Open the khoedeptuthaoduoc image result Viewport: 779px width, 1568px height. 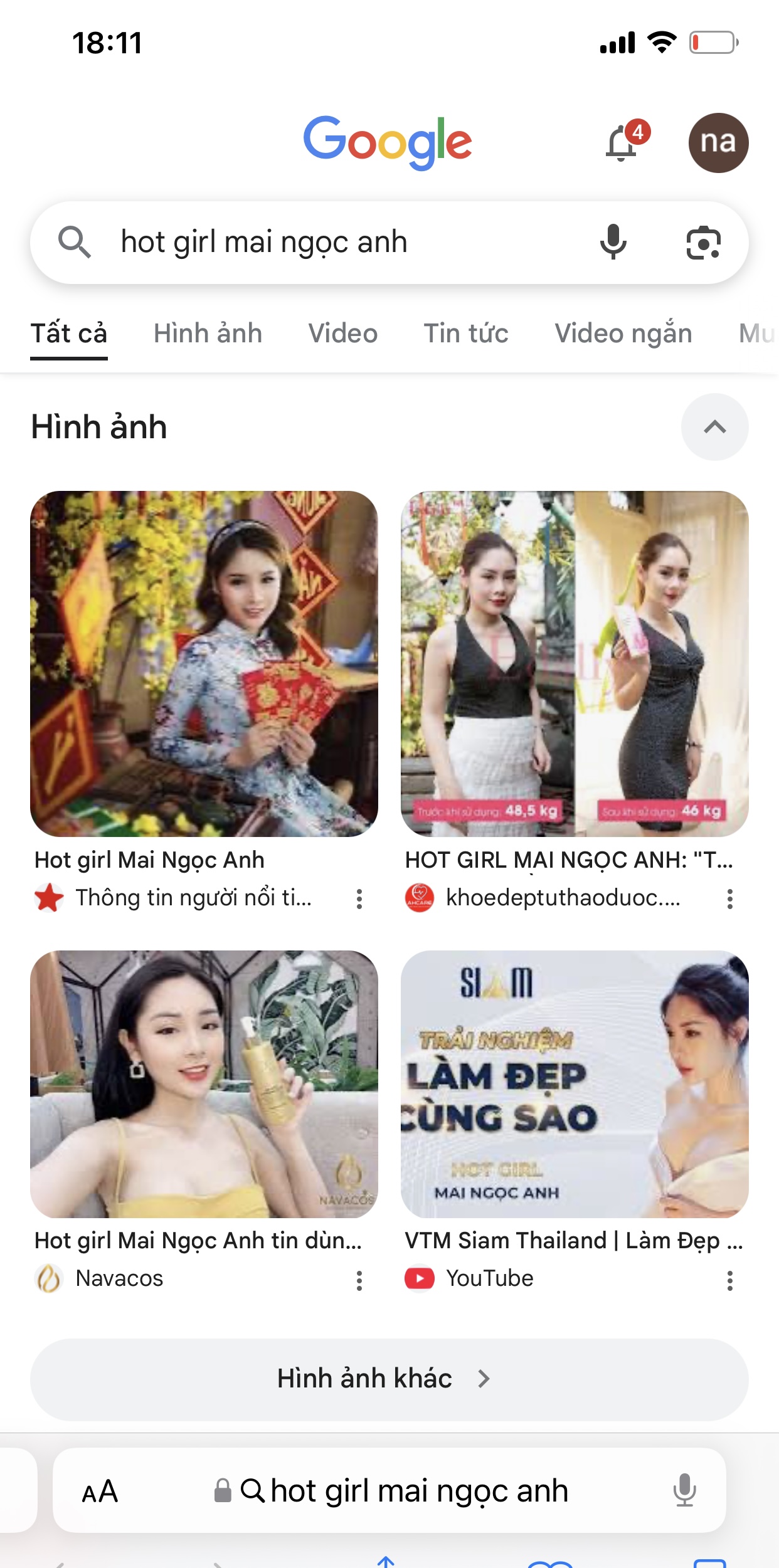pyautogui.click(x=575, y=664)
